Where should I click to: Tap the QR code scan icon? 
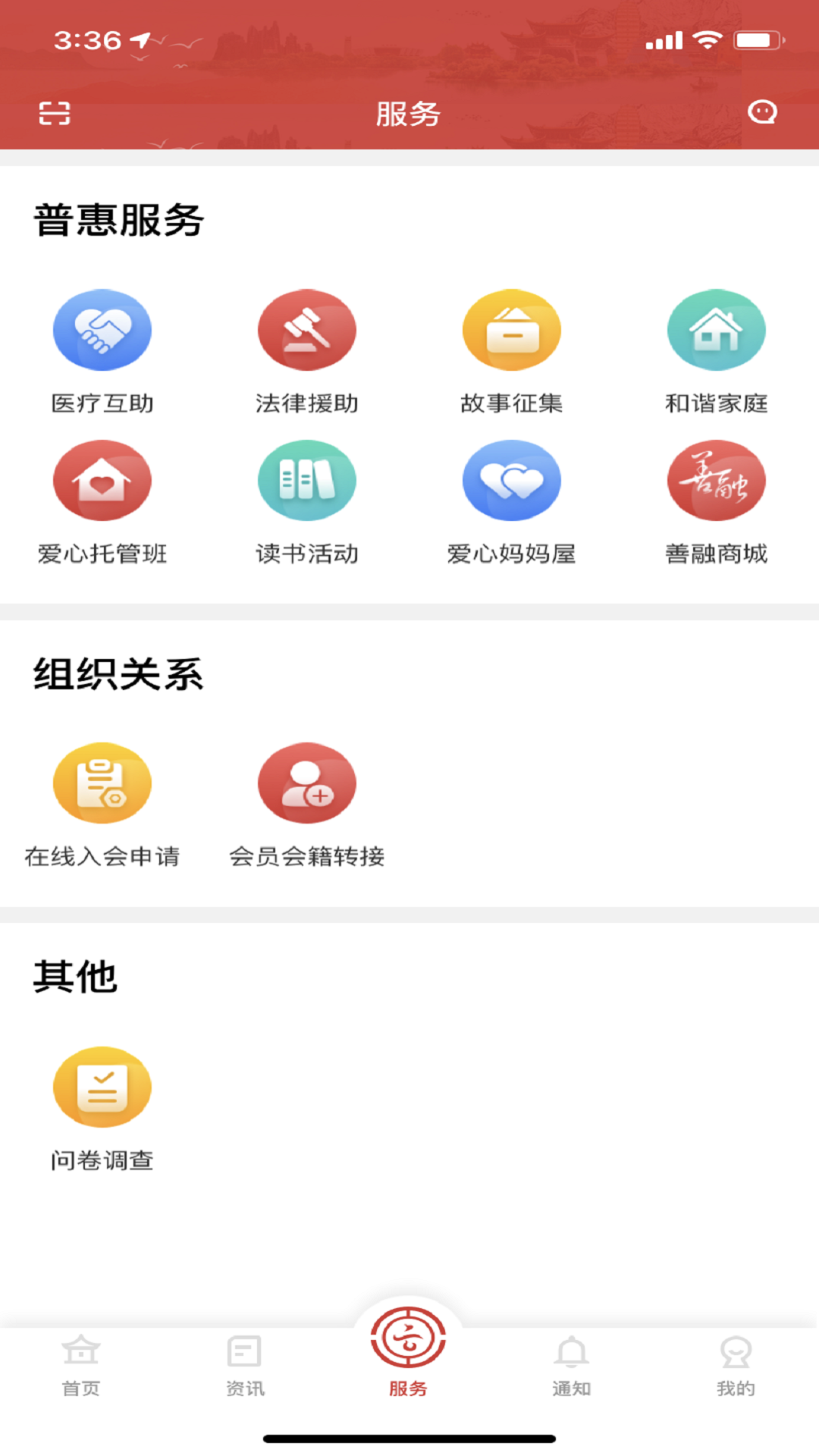tap(55, 112)
